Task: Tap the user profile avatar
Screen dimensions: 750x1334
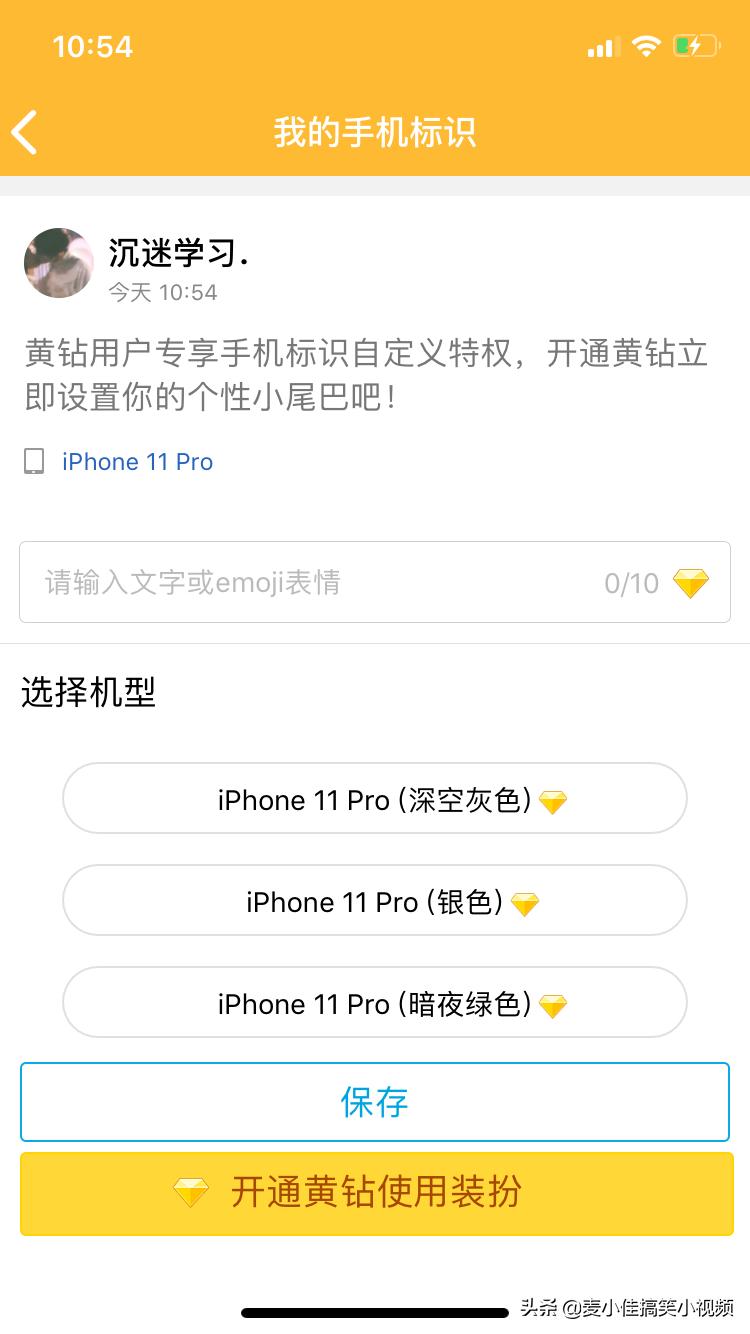Action: click(x=58, y=263)
